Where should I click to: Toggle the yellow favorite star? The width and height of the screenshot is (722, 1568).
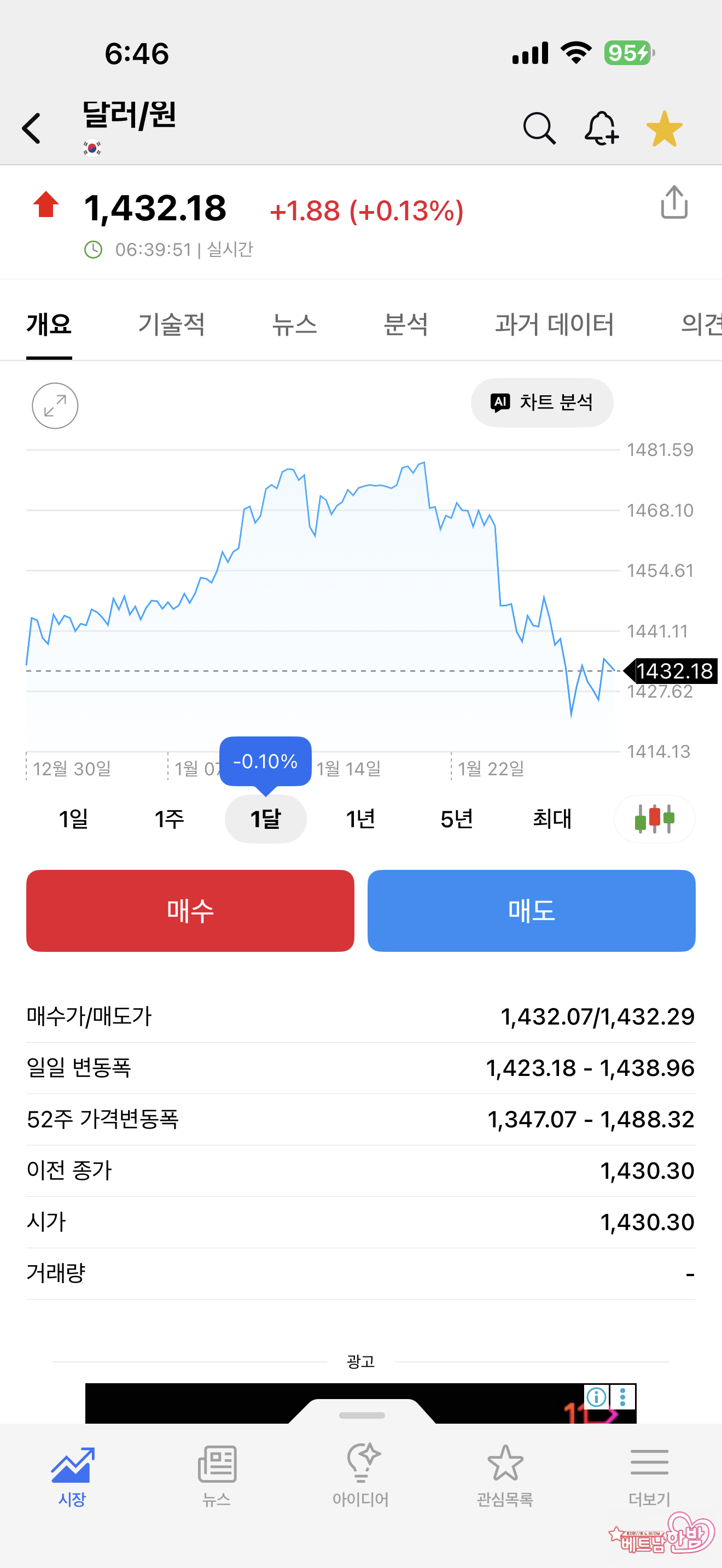coord(664,128)
